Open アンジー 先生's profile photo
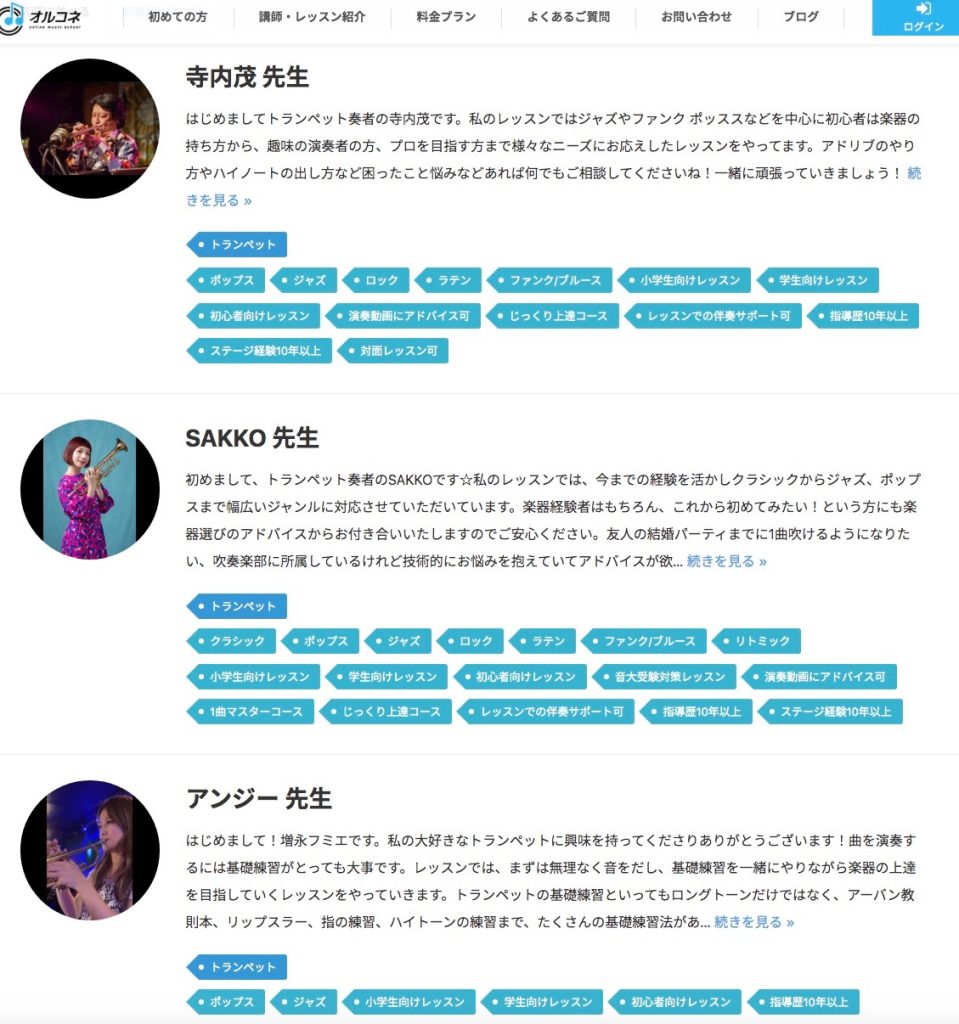The image size is (959, 1024). point(90,850)
